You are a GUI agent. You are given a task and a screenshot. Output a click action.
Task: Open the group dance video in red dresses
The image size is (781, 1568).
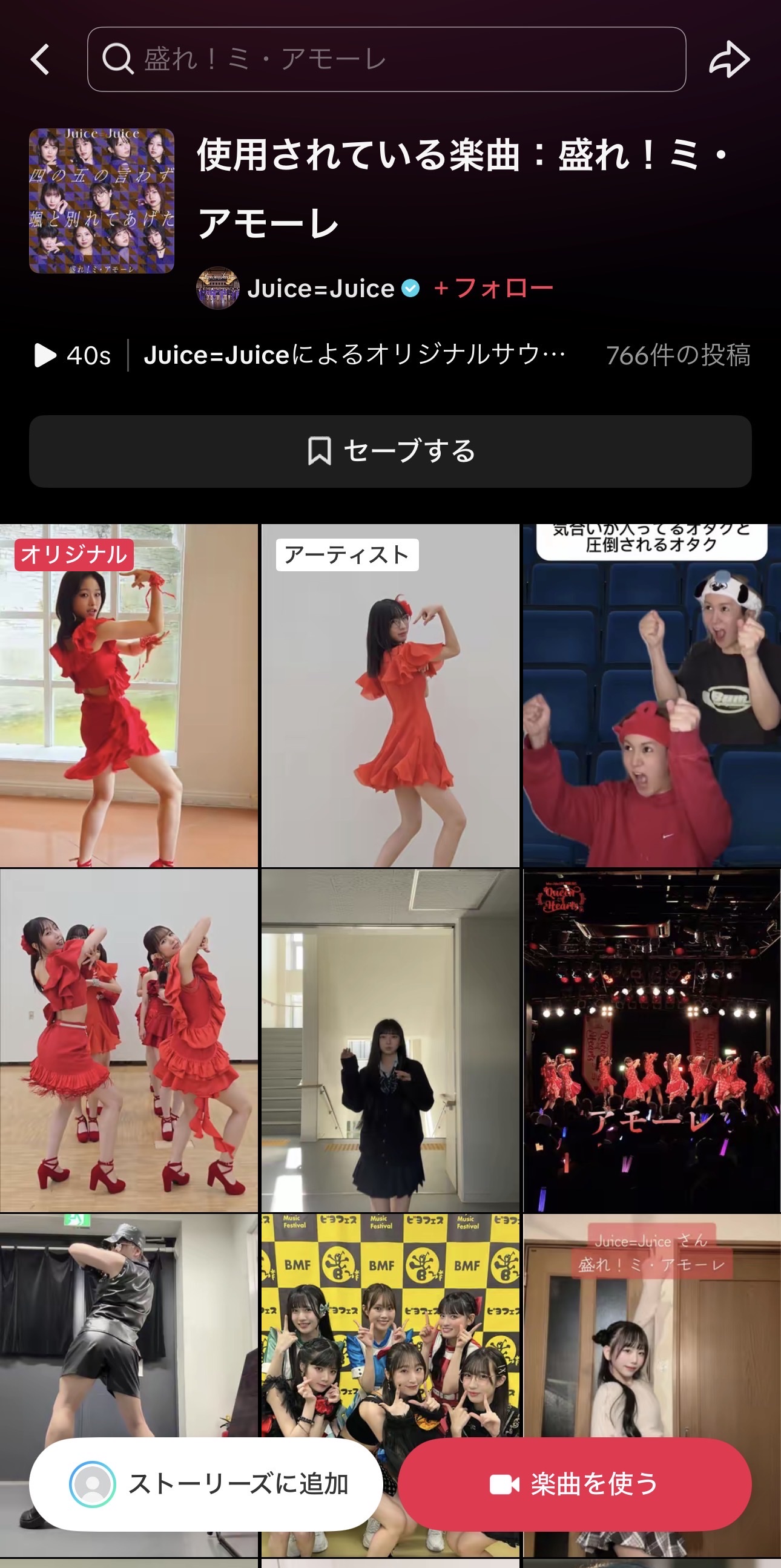tap(128, 1040)
